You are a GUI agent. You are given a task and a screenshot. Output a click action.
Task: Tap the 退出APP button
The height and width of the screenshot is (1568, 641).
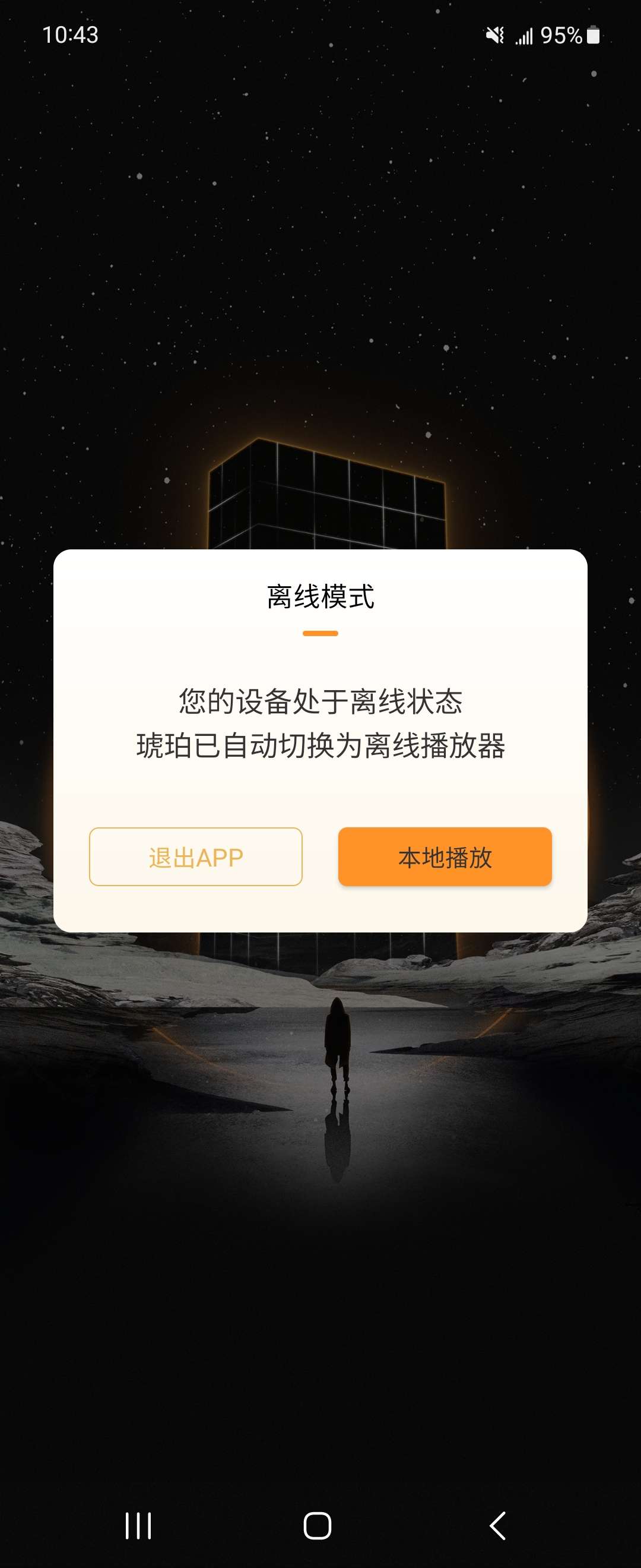195,856
